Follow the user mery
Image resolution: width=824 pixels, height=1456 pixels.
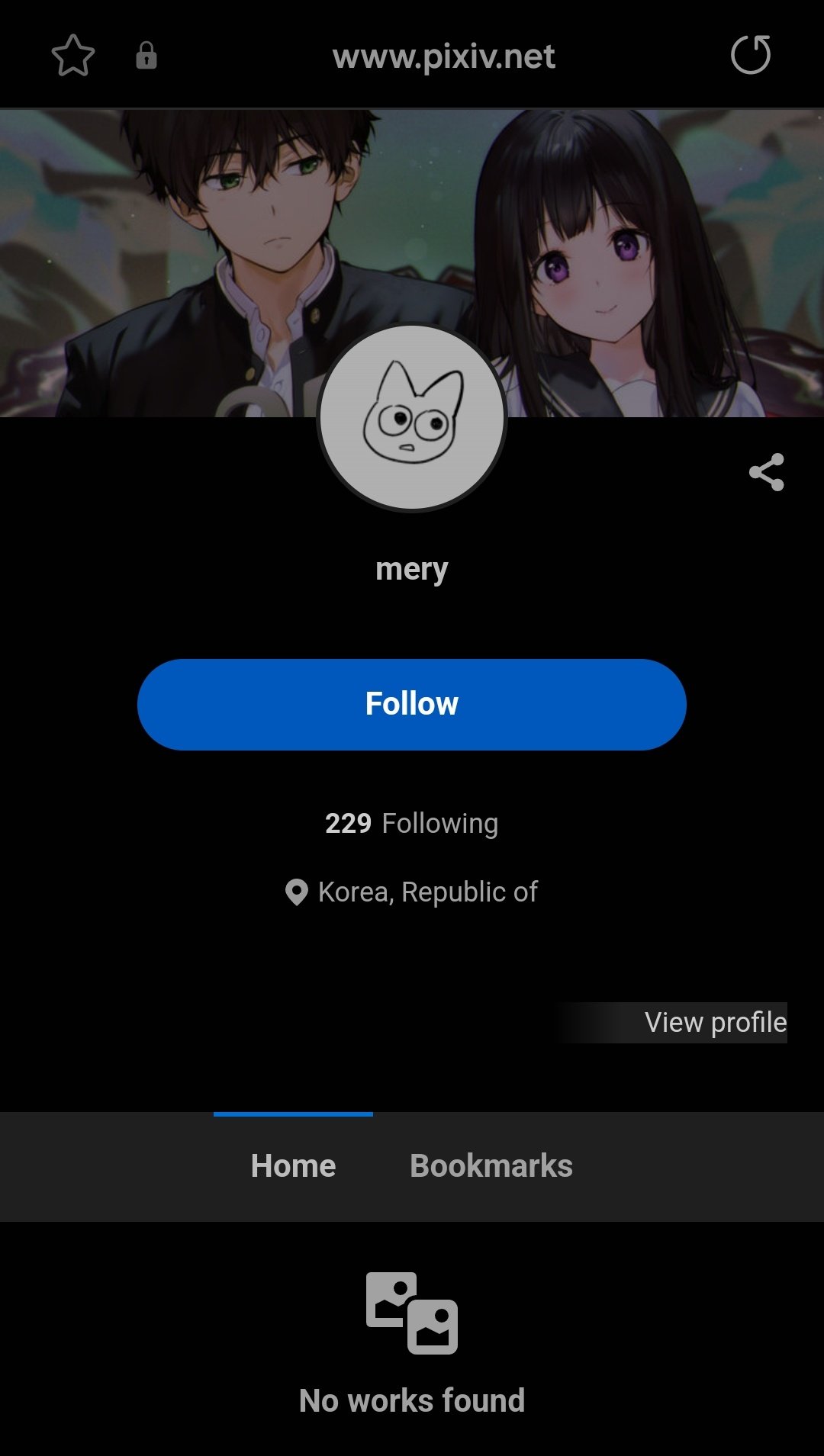tap(412, 704)
